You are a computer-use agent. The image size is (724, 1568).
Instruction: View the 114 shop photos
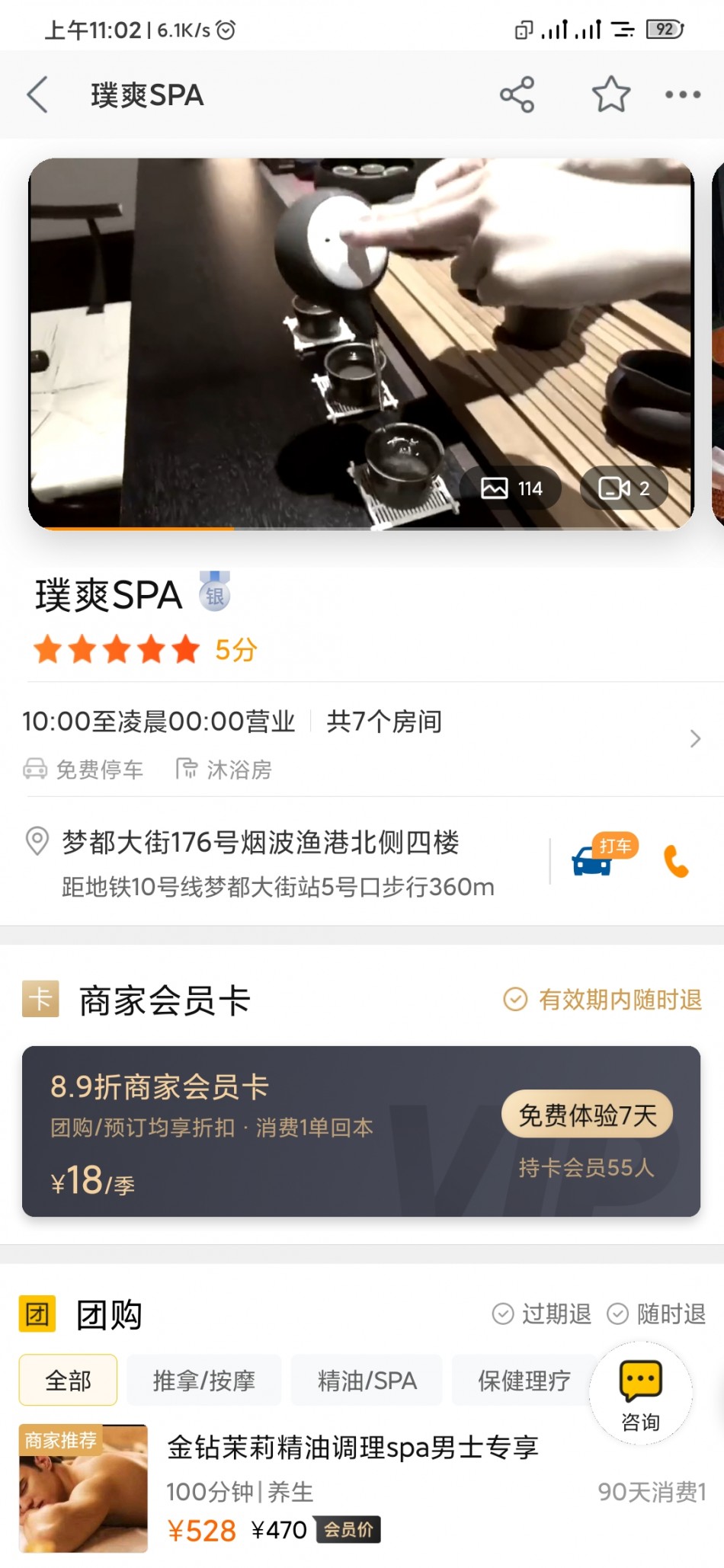tap(511, 488)
